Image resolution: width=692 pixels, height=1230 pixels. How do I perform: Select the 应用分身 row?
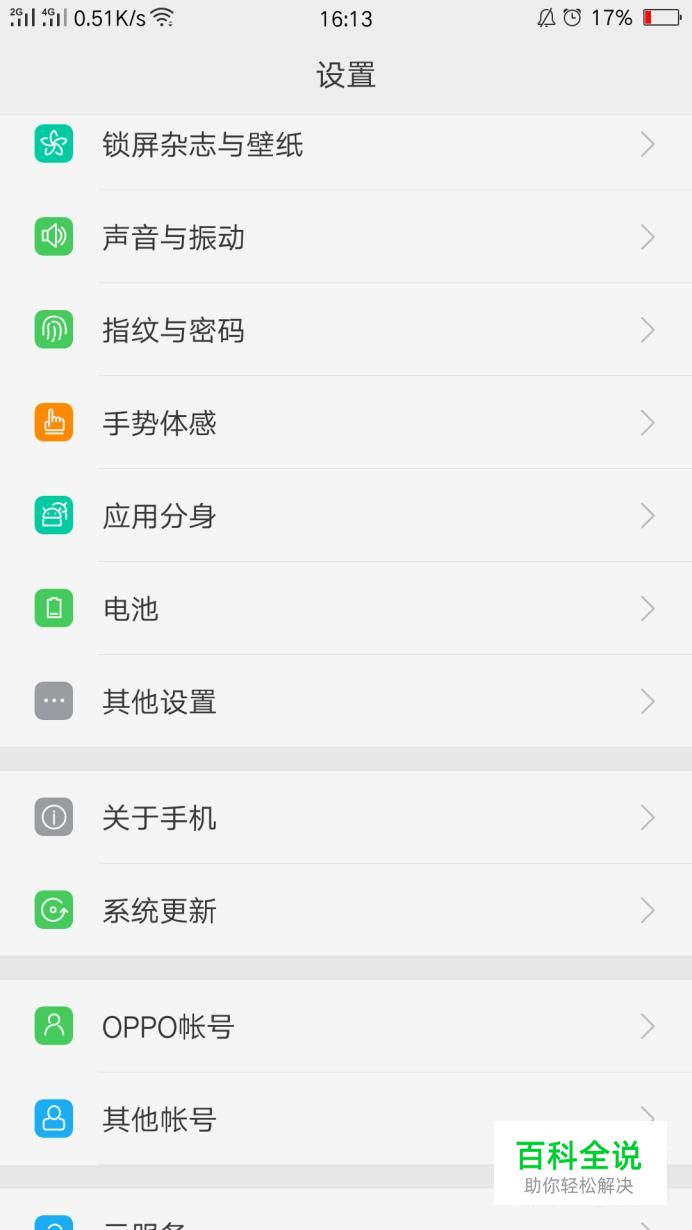pos(345,516)
